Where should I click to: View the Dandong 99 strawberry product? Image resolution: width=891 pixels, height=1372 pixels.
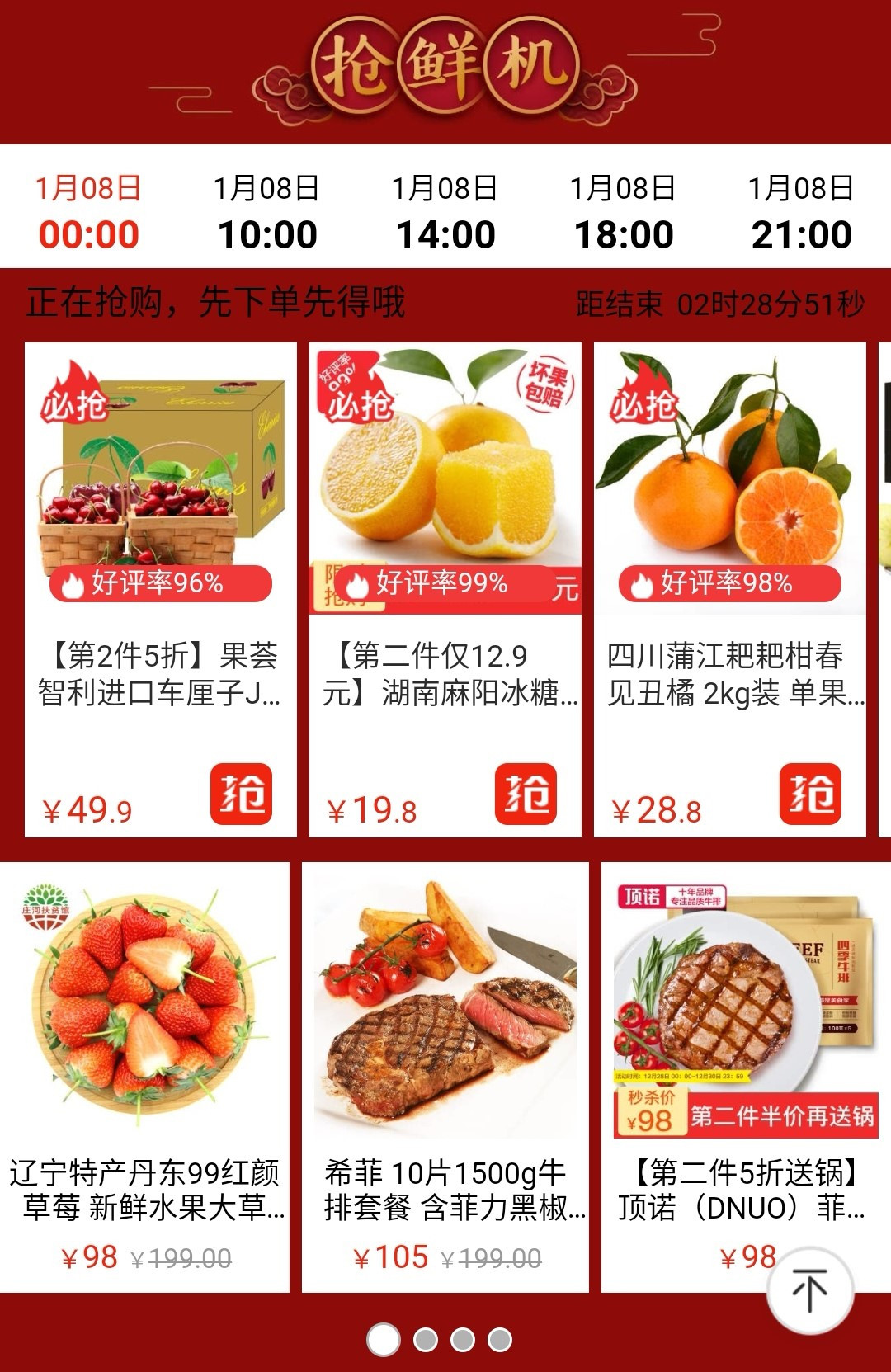(145, 1073)
